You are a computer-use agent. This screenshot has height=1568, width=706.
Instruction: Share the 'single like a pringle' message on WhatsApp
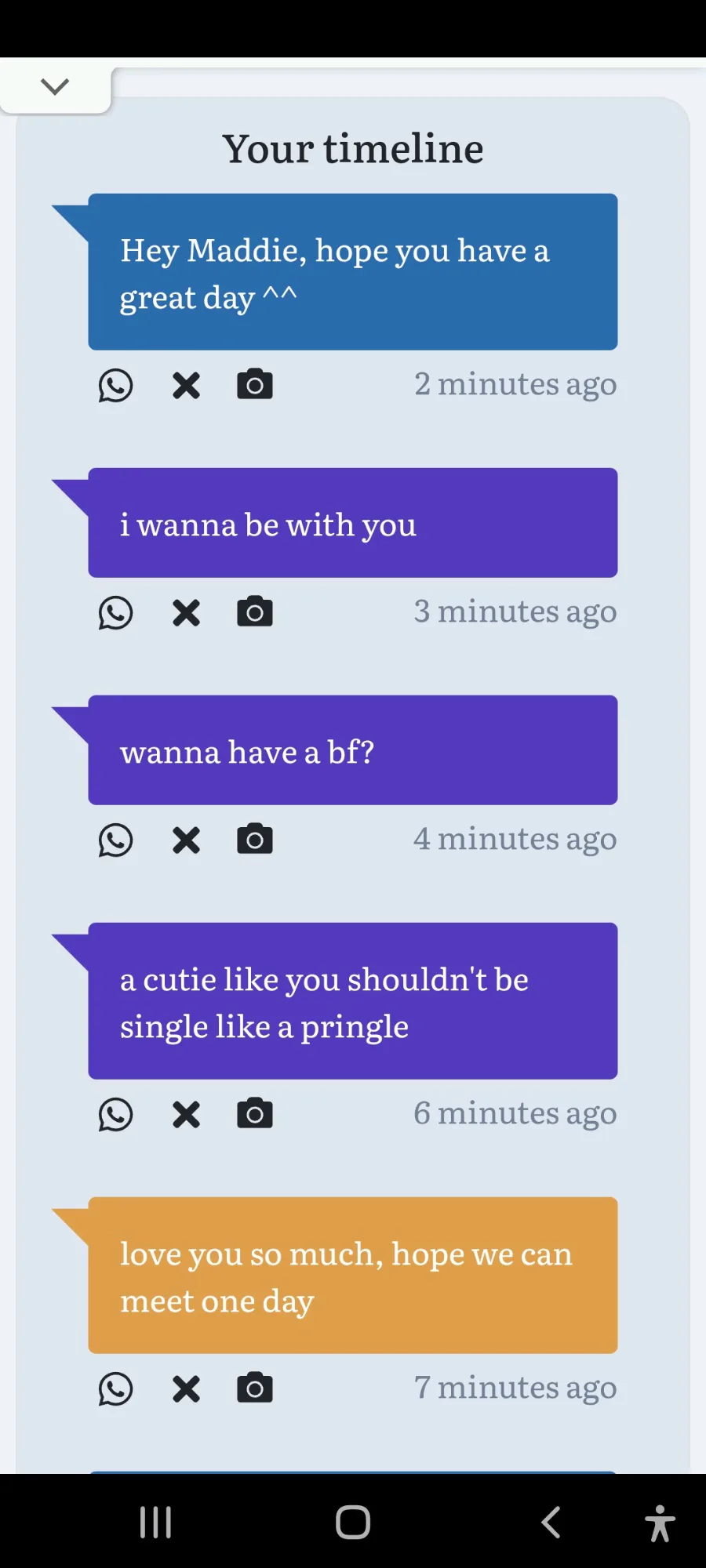point(115,1115)
